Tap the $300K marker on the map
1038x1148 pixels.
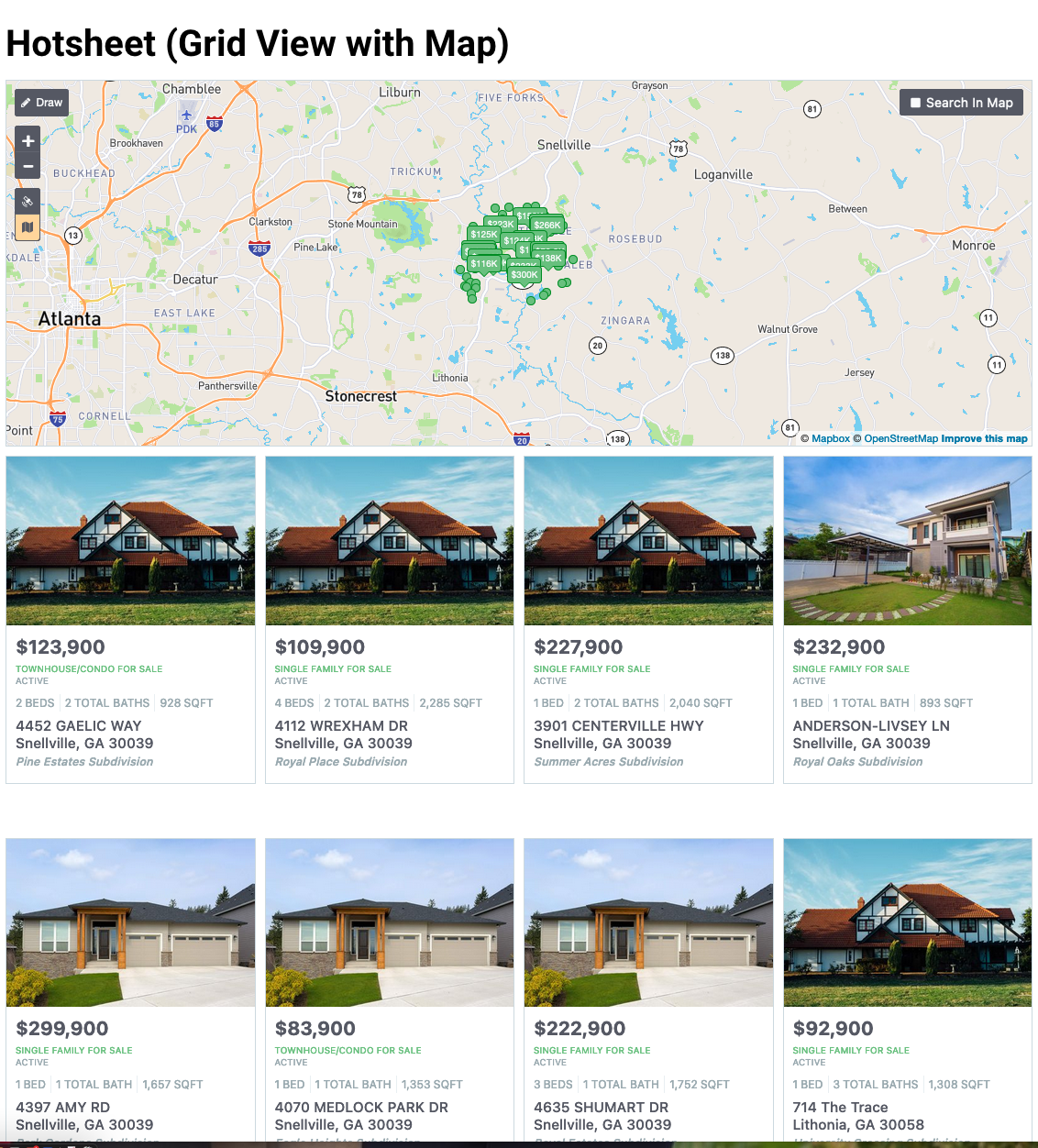tap(525, 274)
